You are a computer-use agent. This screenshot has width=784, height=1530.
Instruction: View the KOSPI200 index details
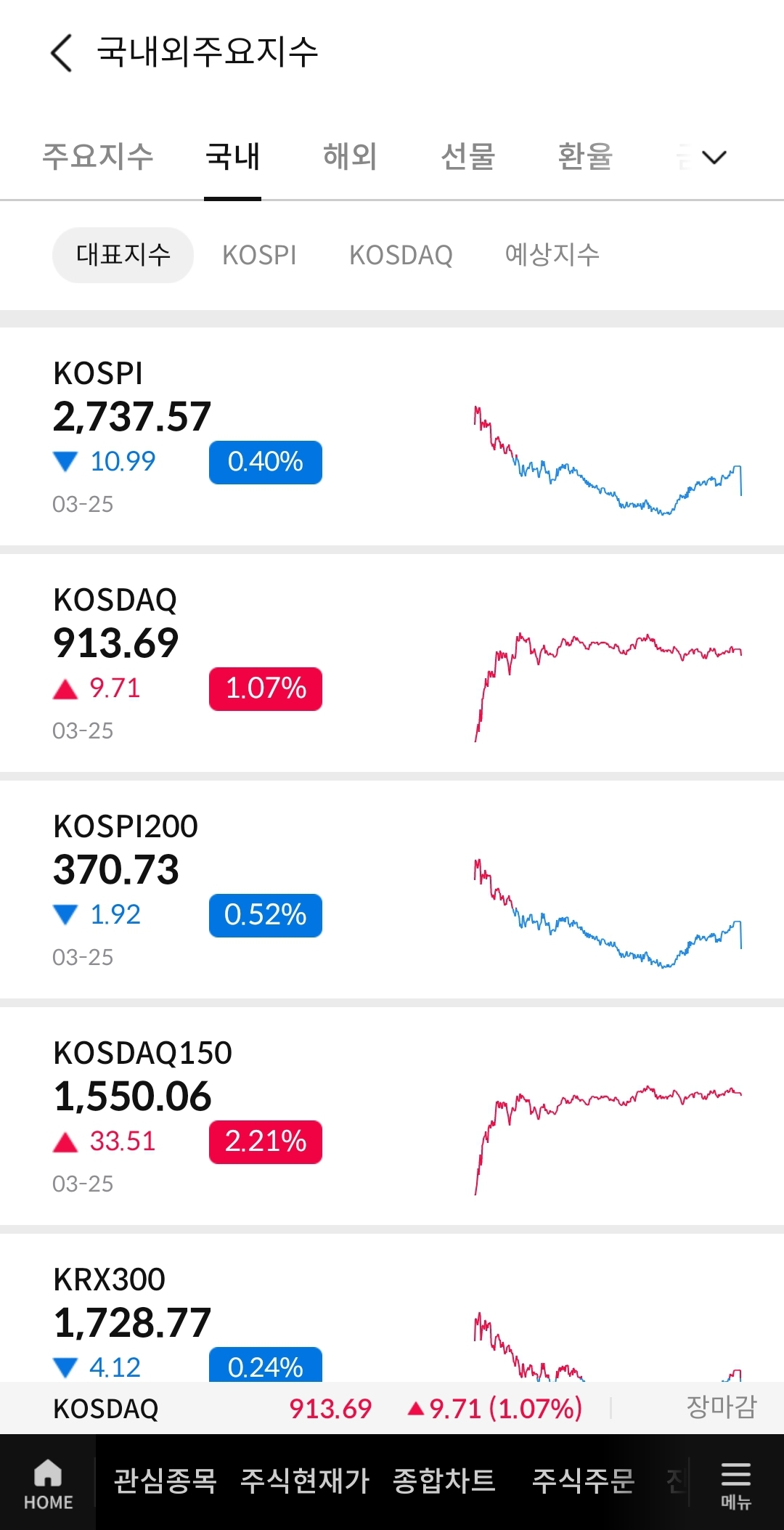392,890
